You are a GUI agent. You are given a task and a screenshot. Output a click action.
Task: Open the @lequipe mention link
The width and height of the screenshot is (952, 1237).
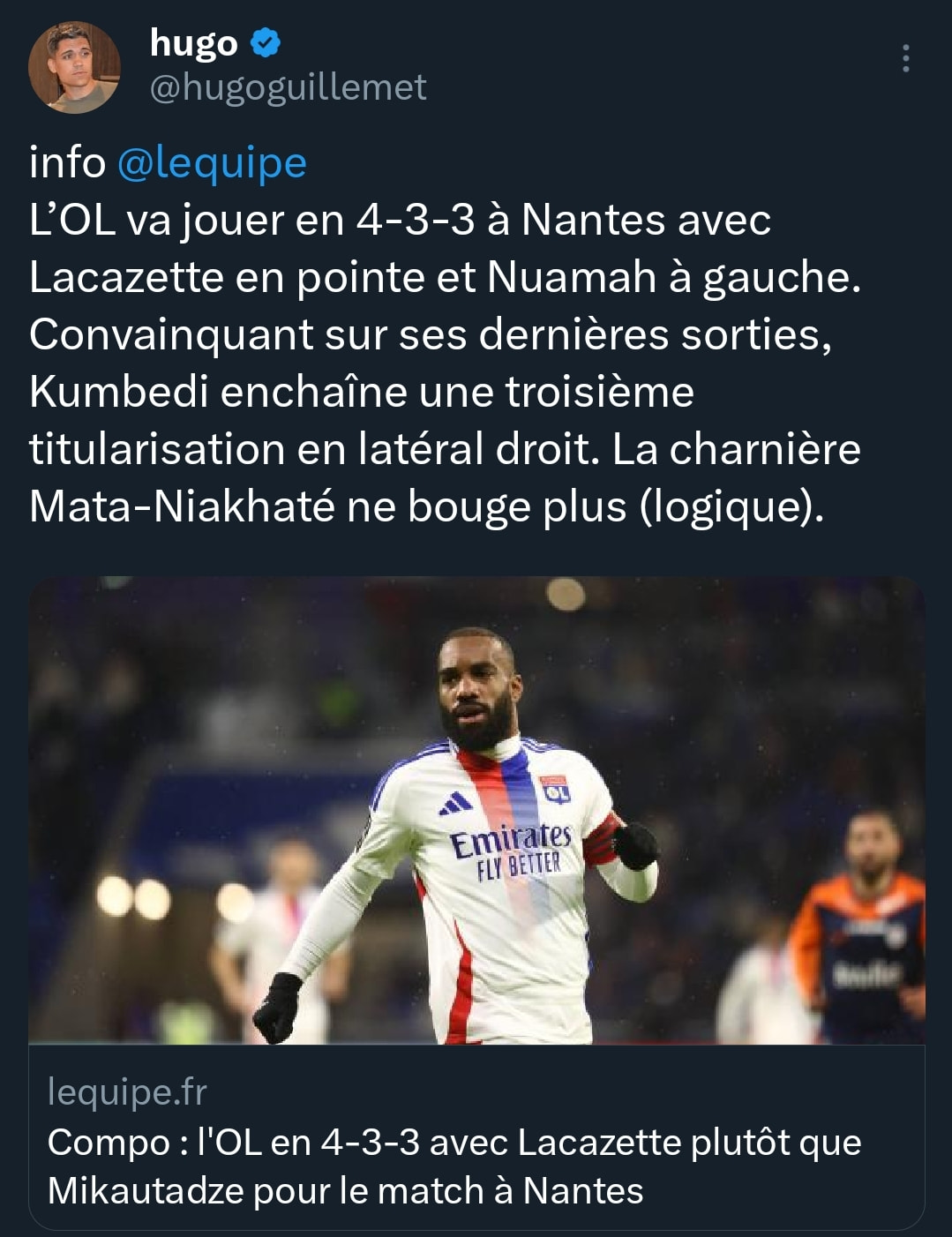click(x=212, y=163)
